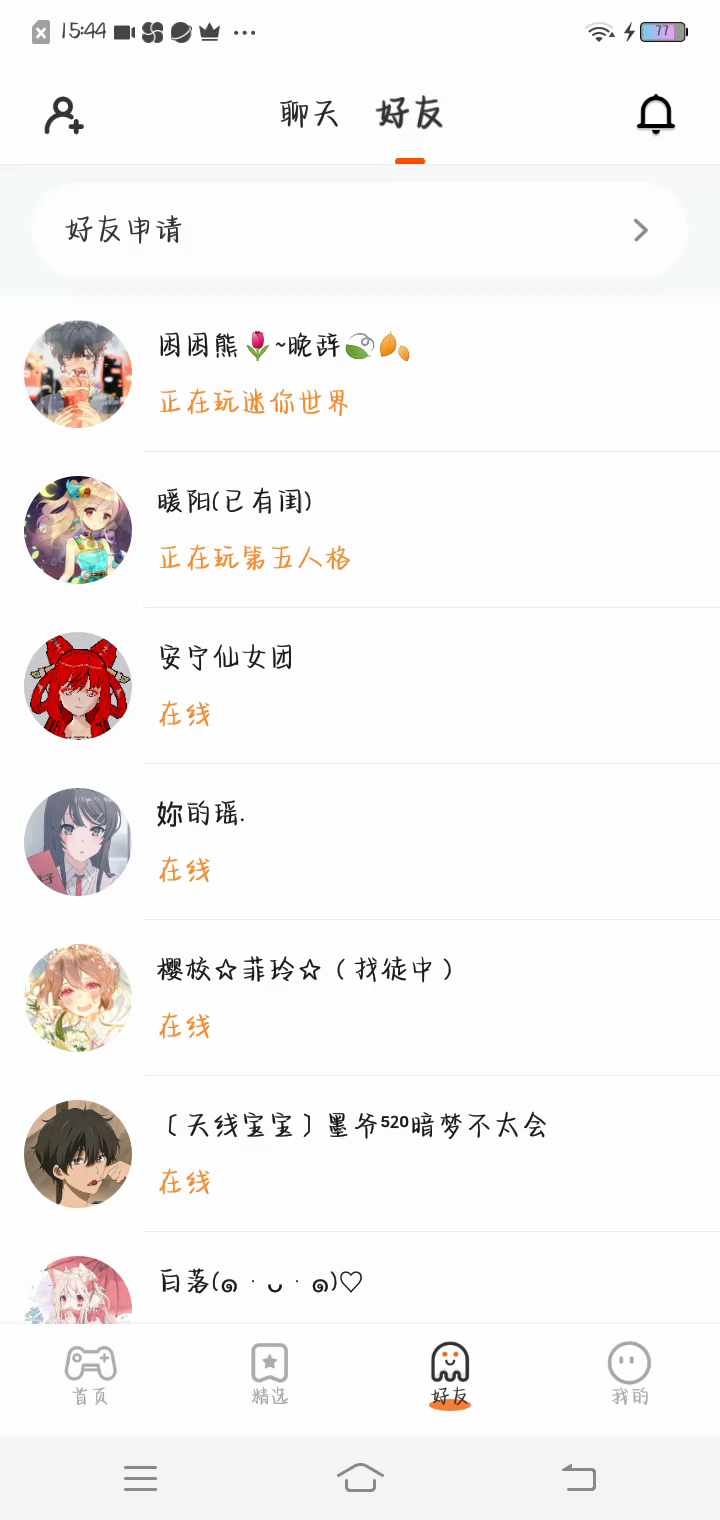Go to the 首页 tab
Screen dimensions: 720x1520
click(x=90, y=1375)
